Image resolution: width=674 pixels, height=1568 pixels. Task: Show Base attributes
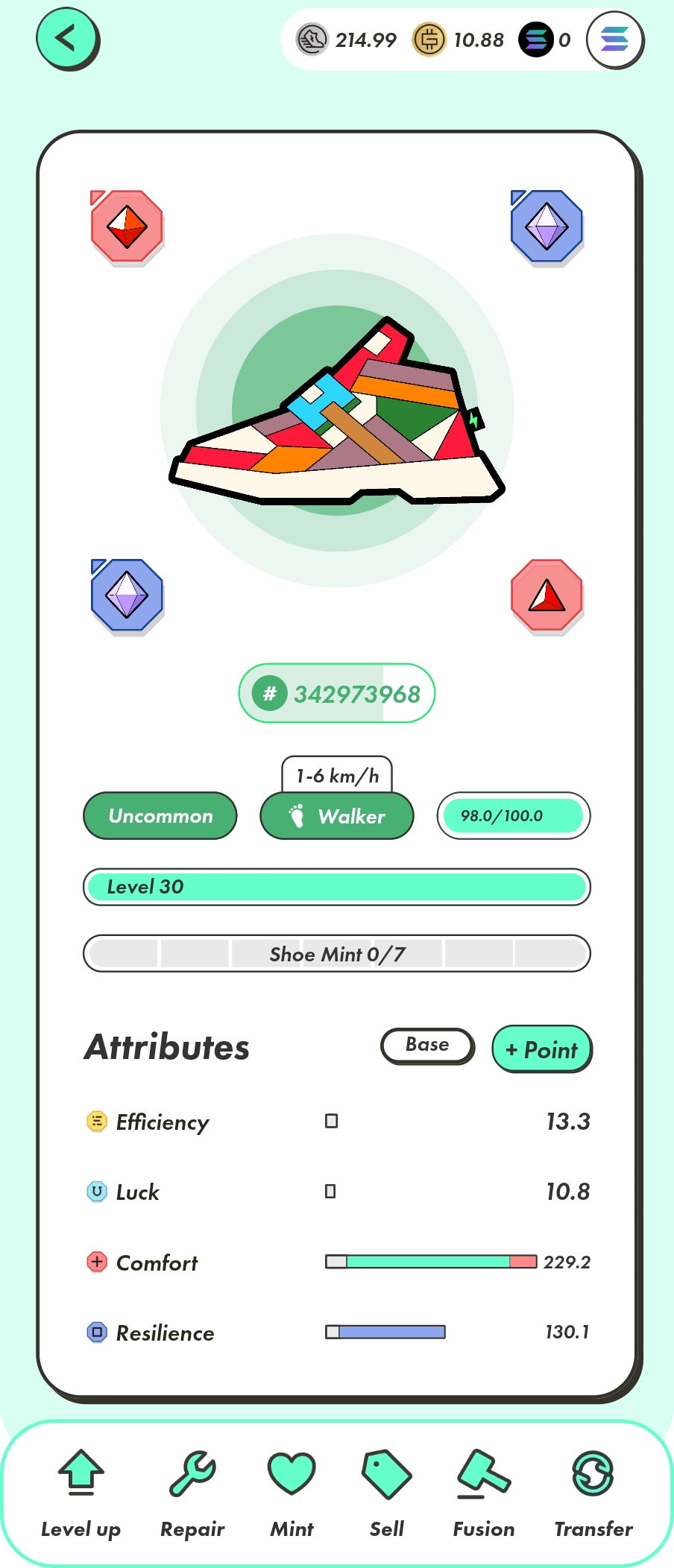pos(427,1046)
